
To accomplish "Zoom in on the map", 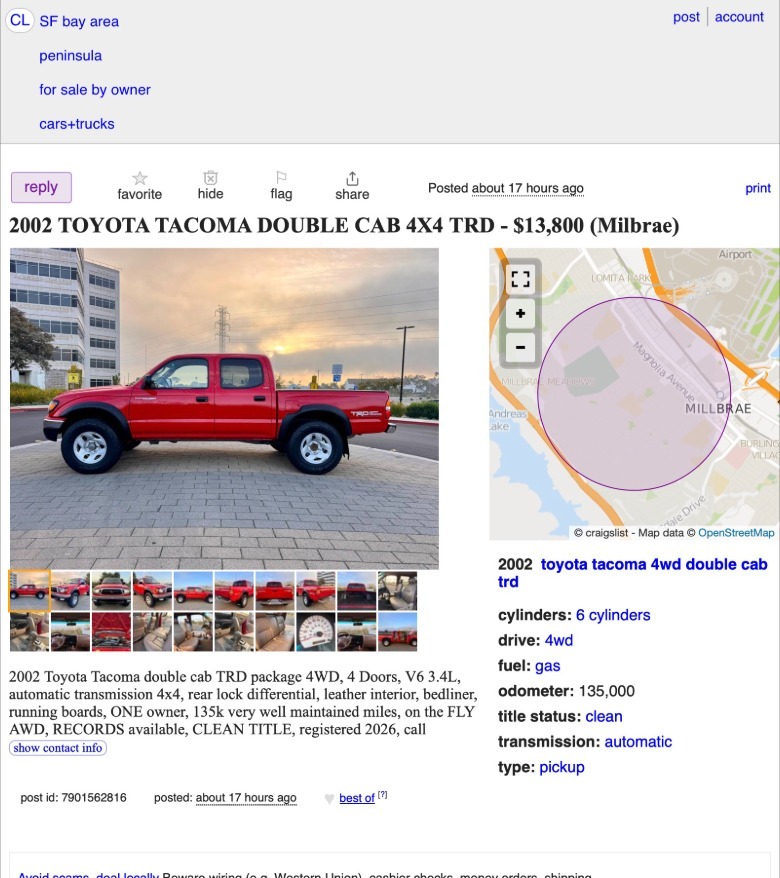I will (x=520, y=314).
